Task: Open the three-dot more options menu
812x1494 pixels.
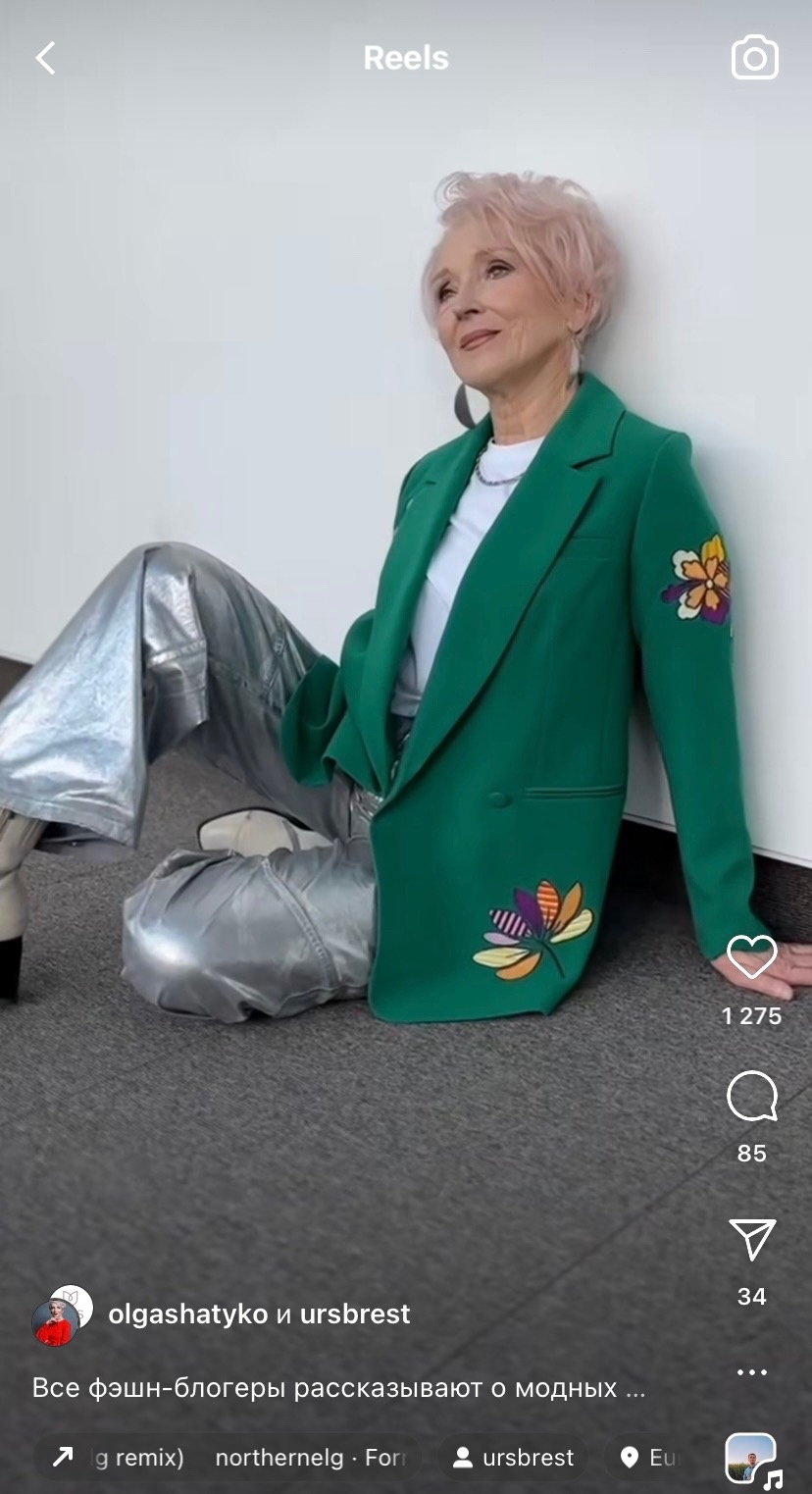Action: click(x=751, y=1372)
